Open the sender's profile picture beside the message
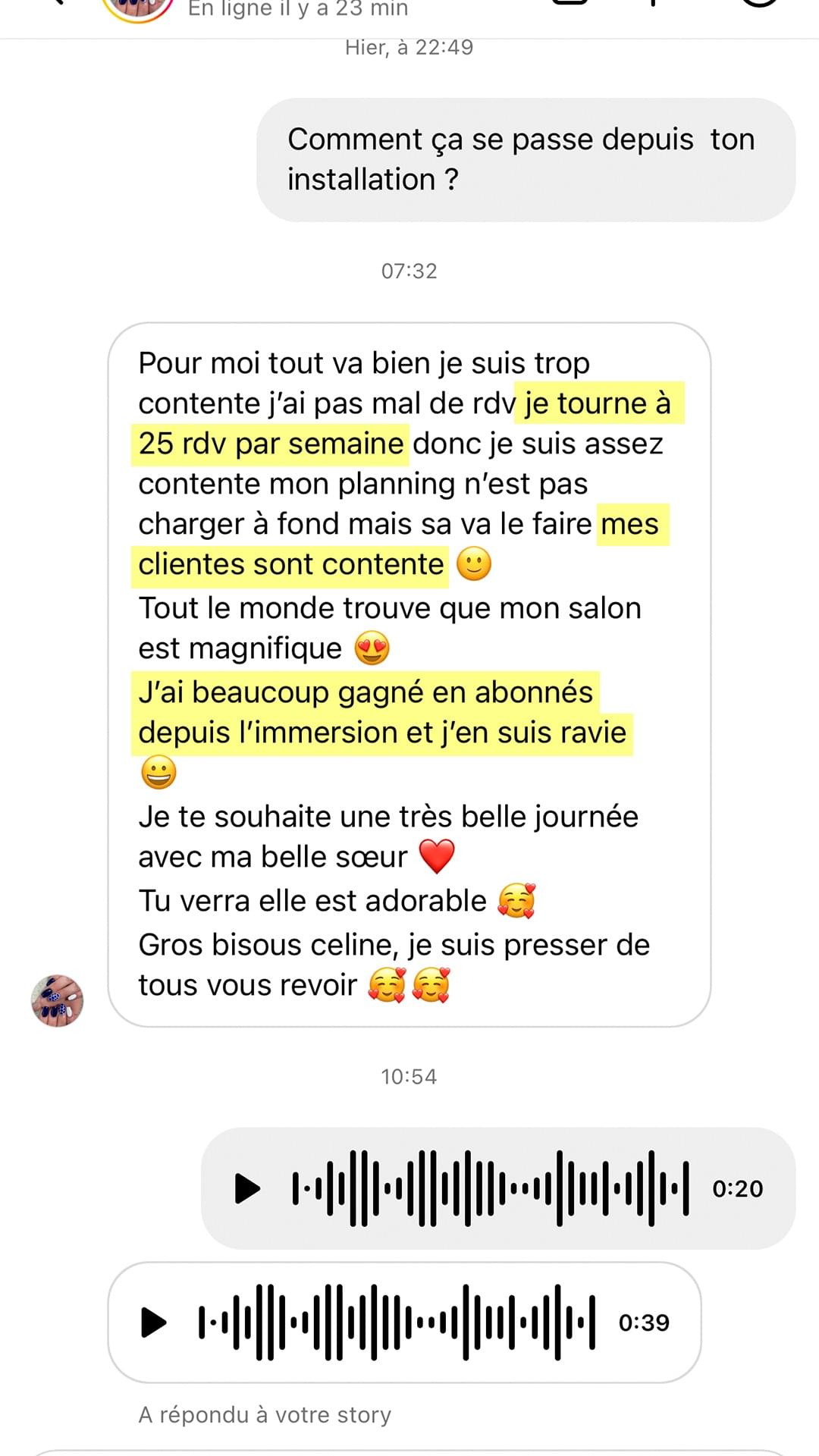819x1456 pixels. tap(58, 1000)
